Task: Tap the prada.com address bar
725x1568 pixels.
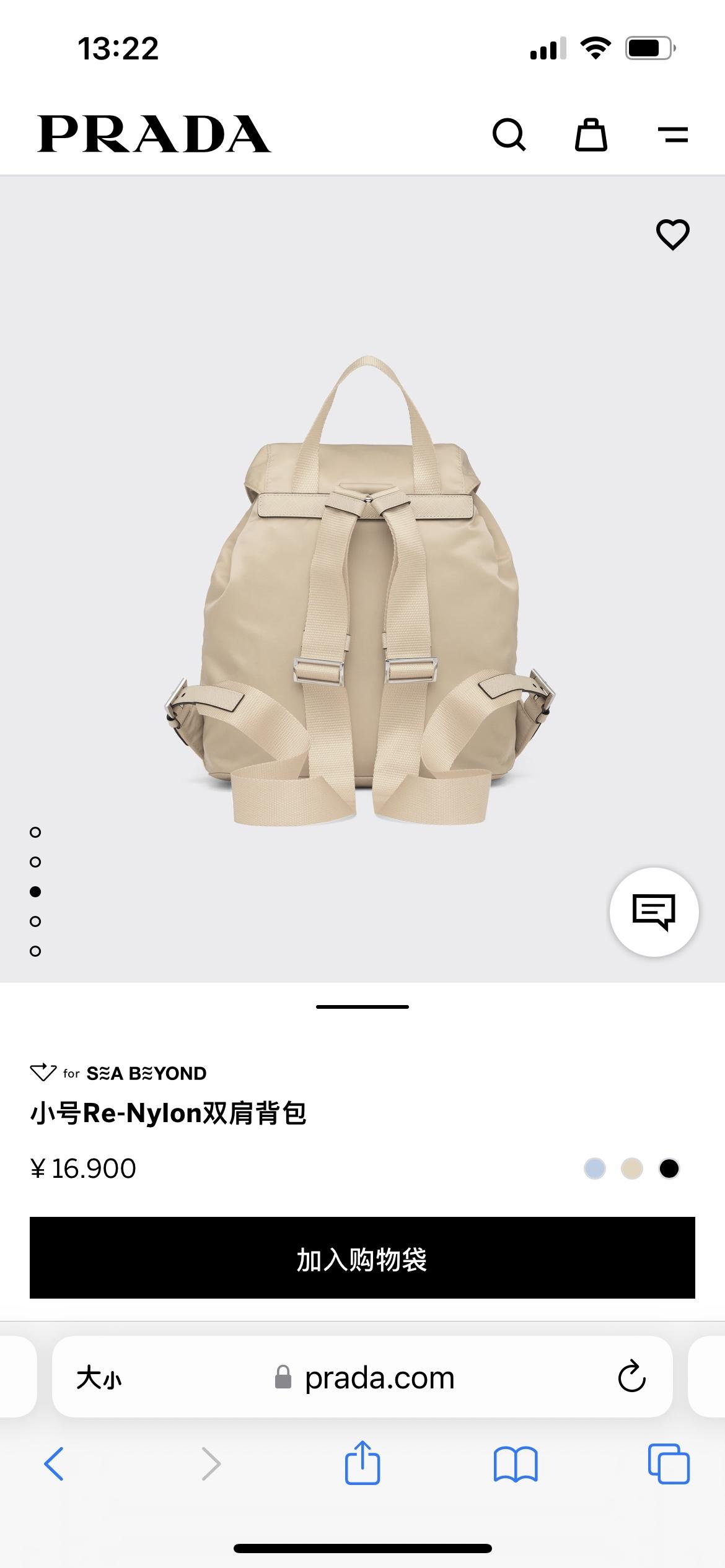Action: click(378, 1378)
